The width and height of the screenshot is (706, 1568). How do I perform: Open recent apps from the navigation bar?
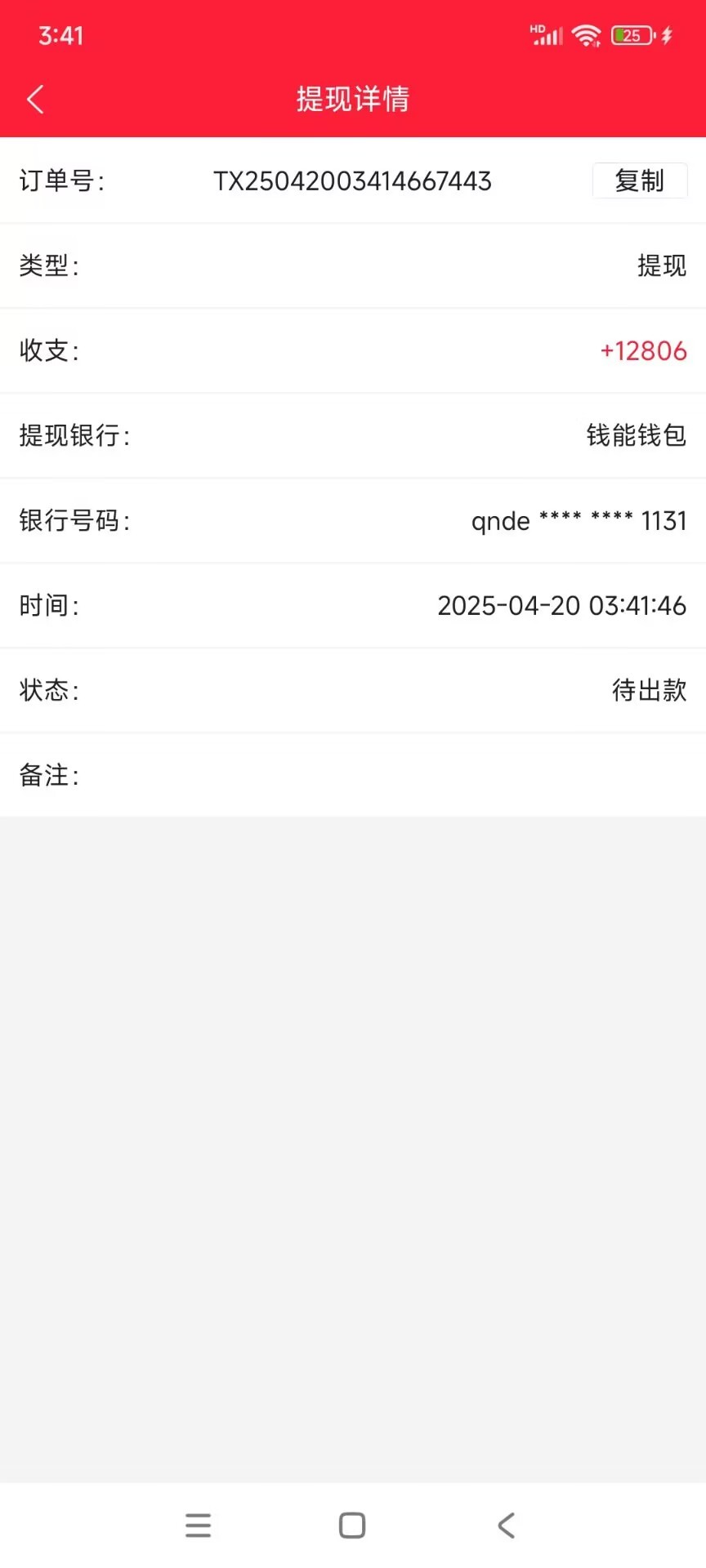click(x=198, y=1525)
